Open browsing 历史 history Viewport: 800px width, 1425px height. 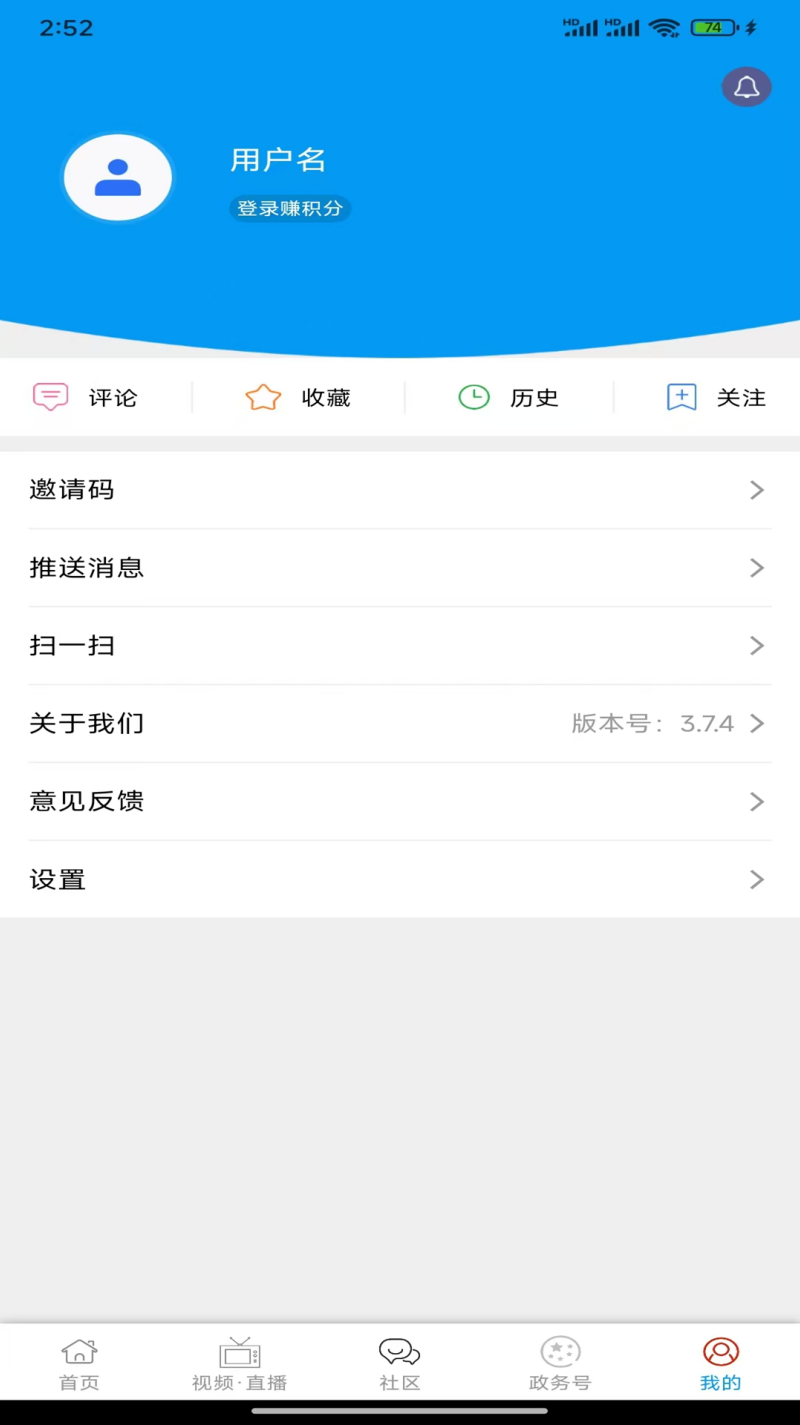(x=508, y=397)
